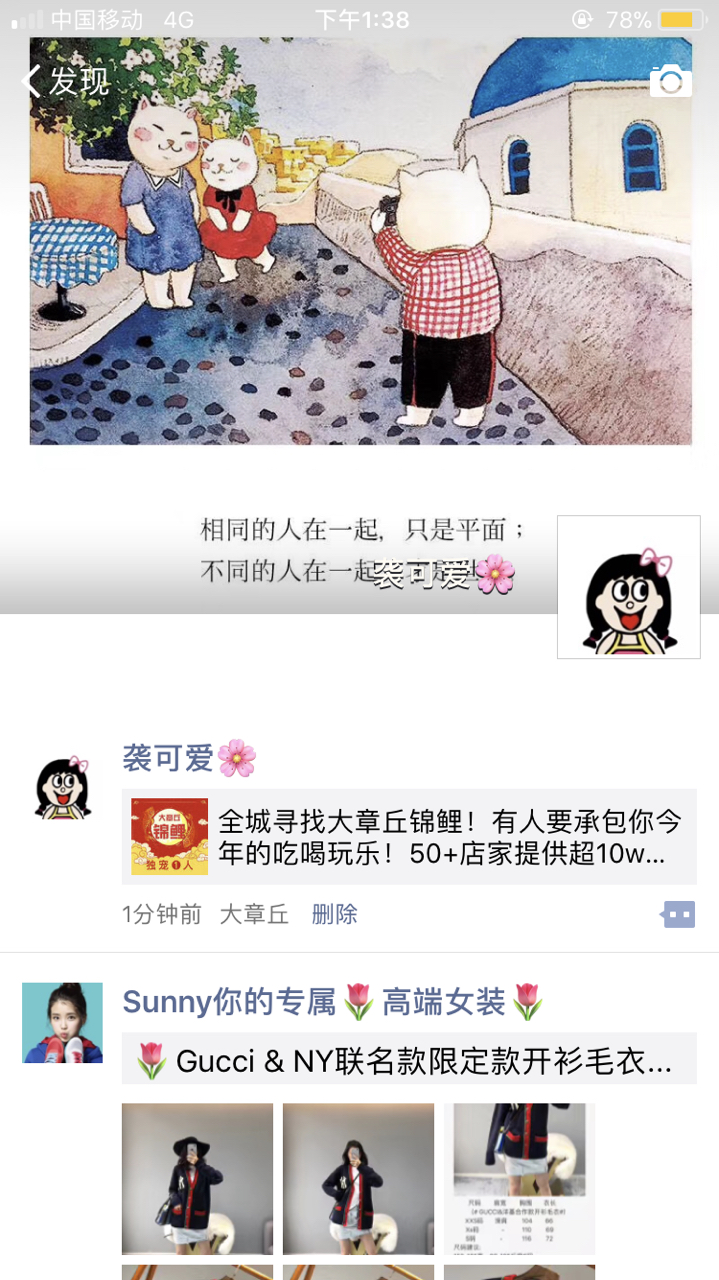View the size chart photo in Sunny's post
This screenshot has height=1280, width=719.
[519, 1178]
